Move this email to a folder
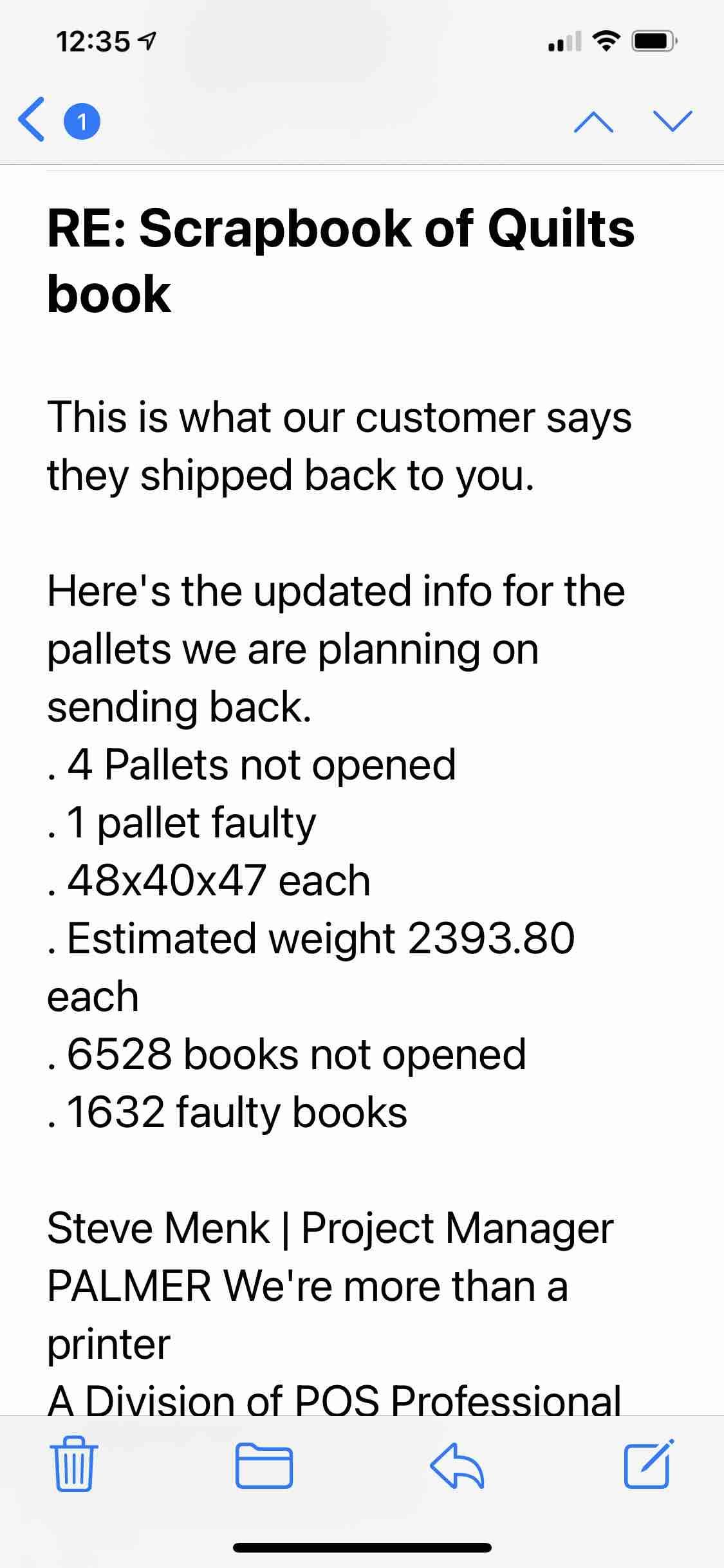 click(x=264, y=1464)
